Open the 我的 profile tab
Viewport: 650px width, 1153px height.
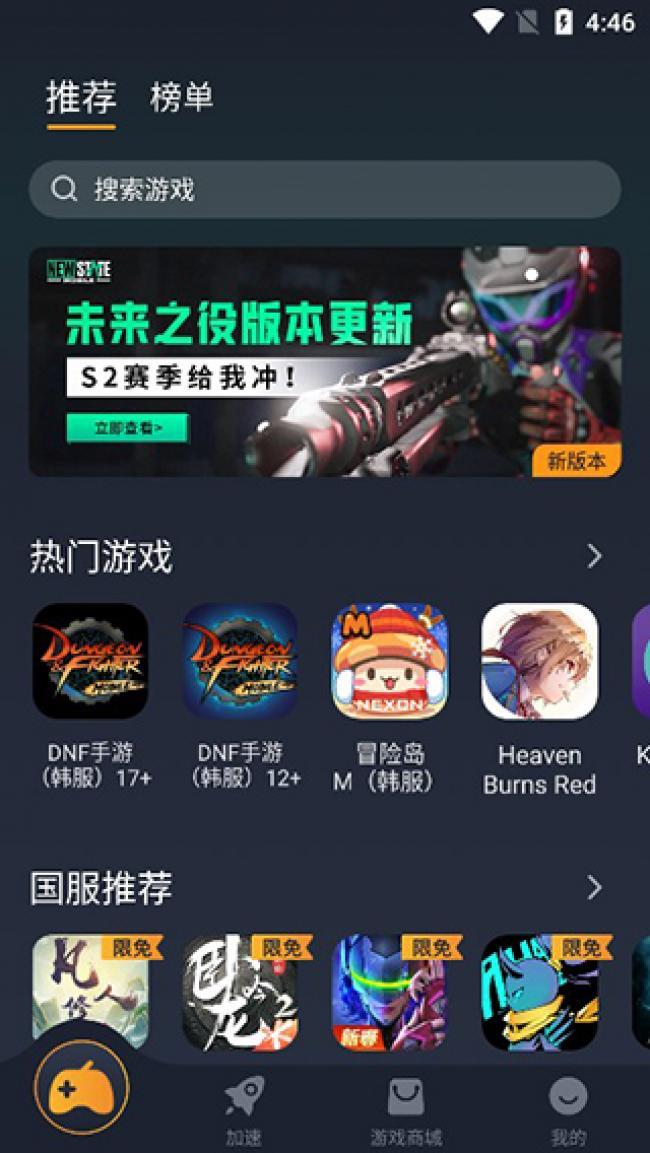(x=568, y=1110)
